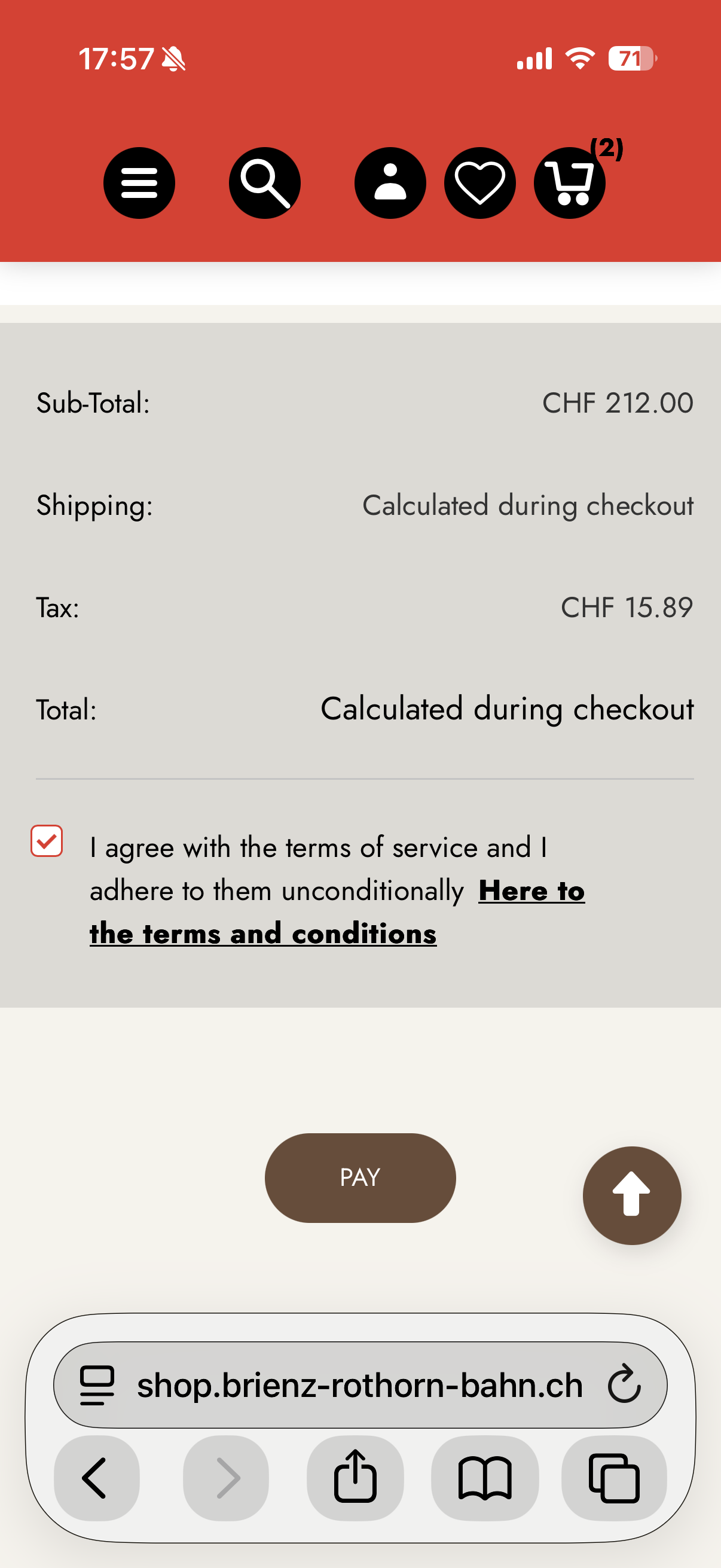The width and height of the screenshot is (721, 1568).
Task: Tap the browser address bar
Action: [359, 1385]
